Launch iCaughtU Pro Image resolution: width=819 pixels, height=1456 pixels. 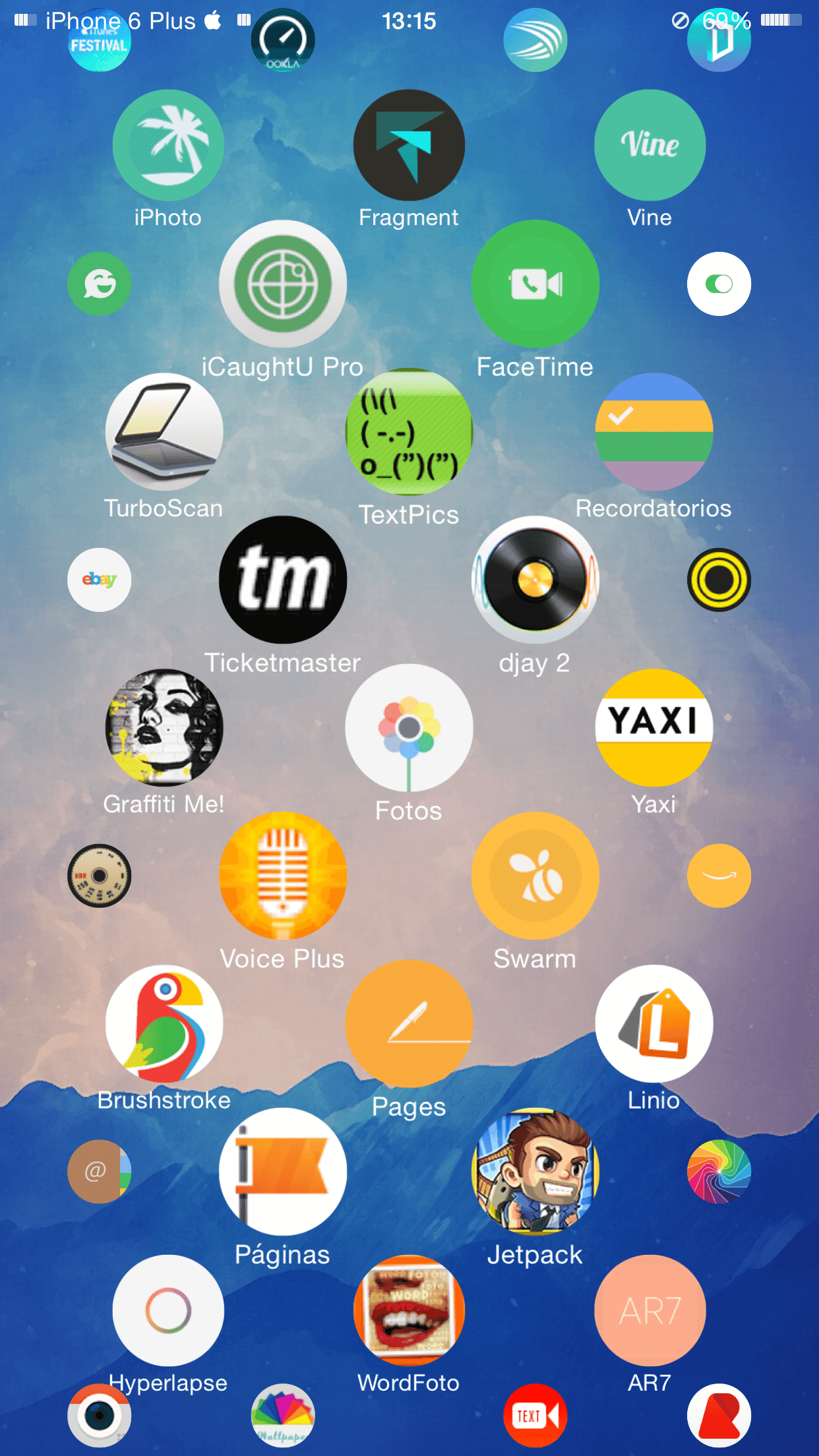[283, 284]
